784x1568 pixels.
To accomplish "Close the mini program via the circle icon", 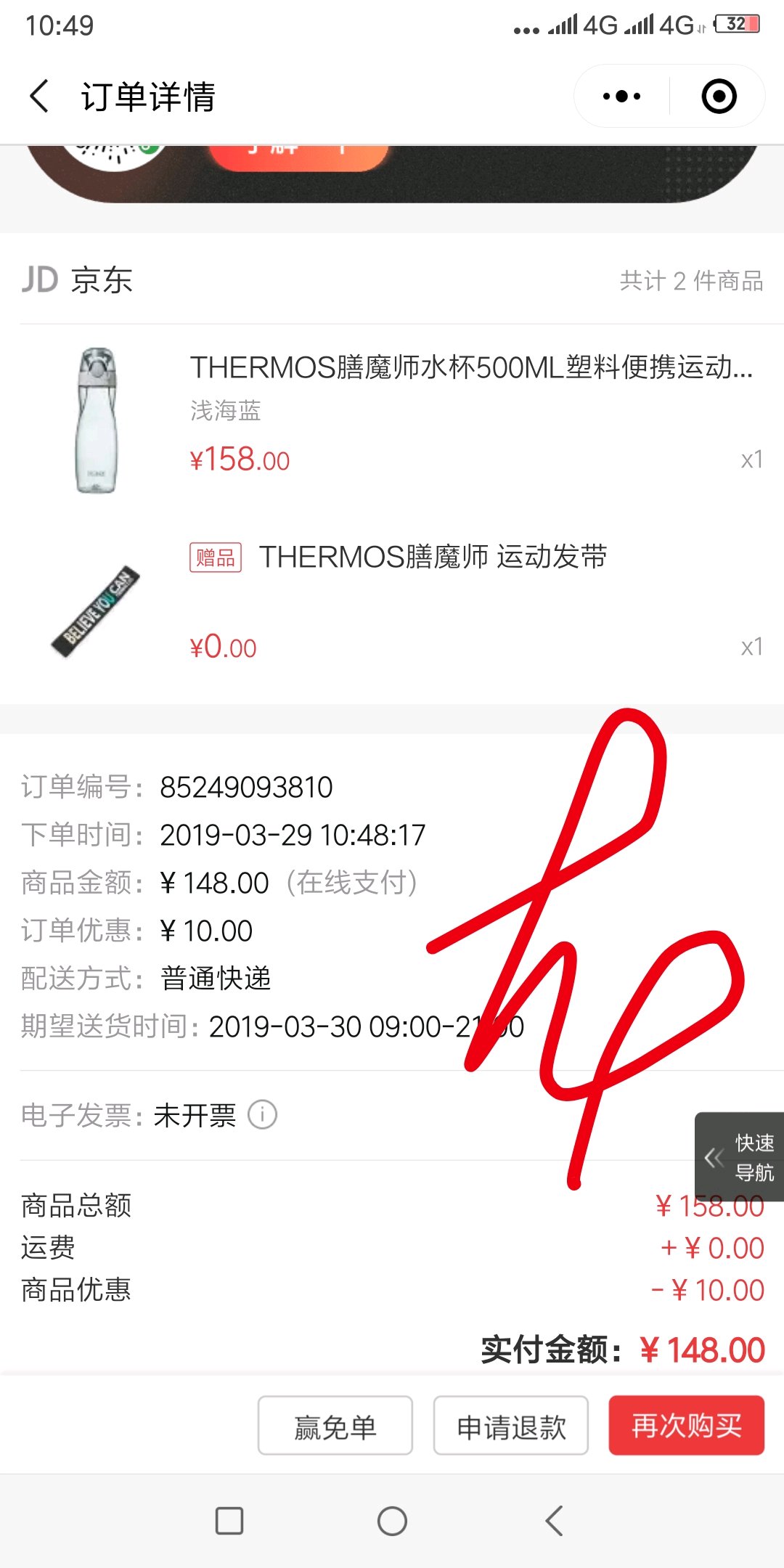I will click(x=719, y=97).
